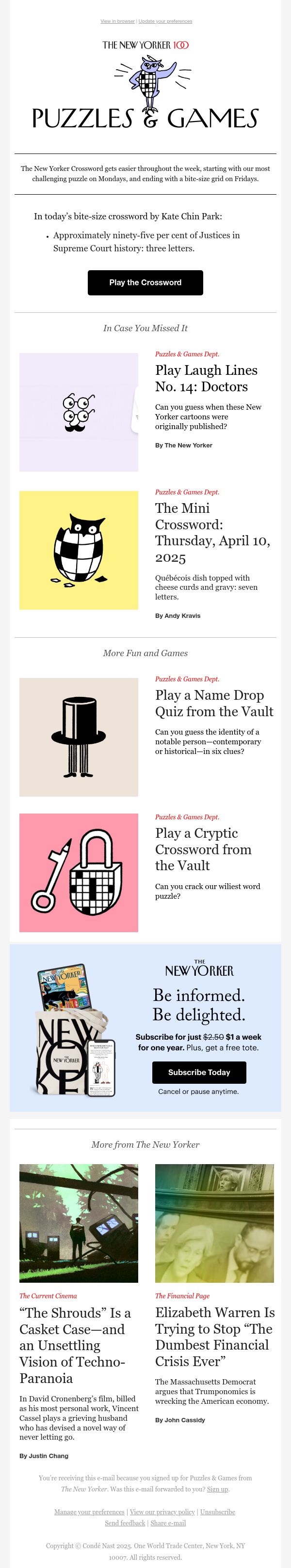Open the View in browser link

tap(118, 21)
